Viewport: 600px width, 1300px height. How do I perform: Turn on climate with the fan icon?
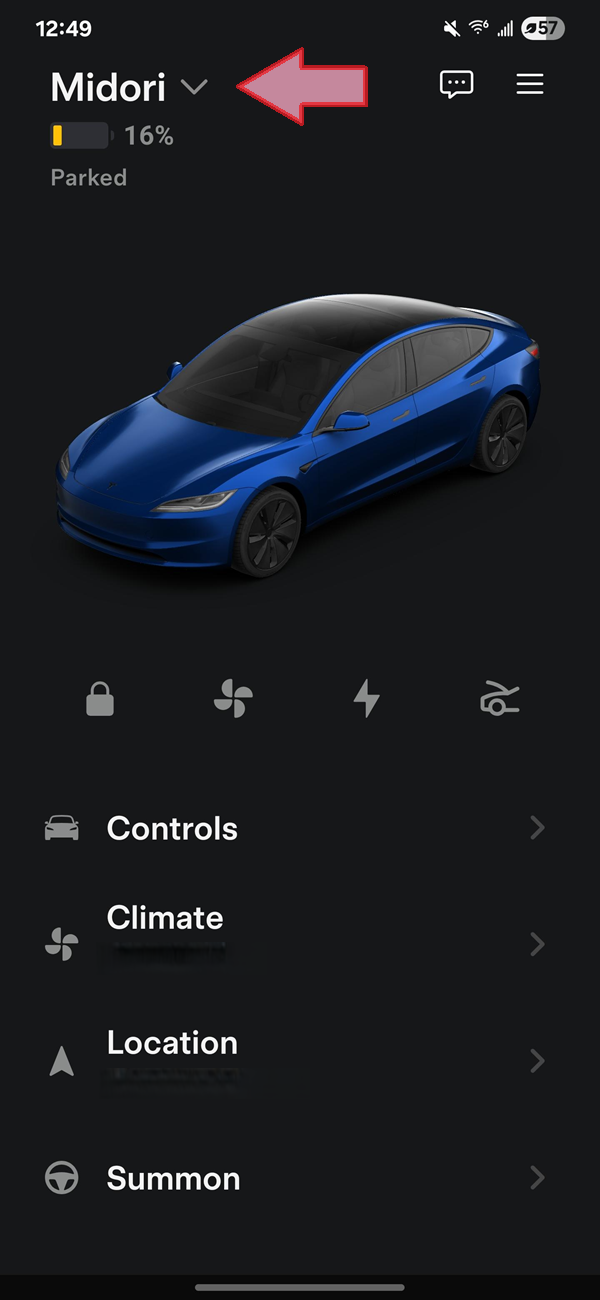[233, 700]
